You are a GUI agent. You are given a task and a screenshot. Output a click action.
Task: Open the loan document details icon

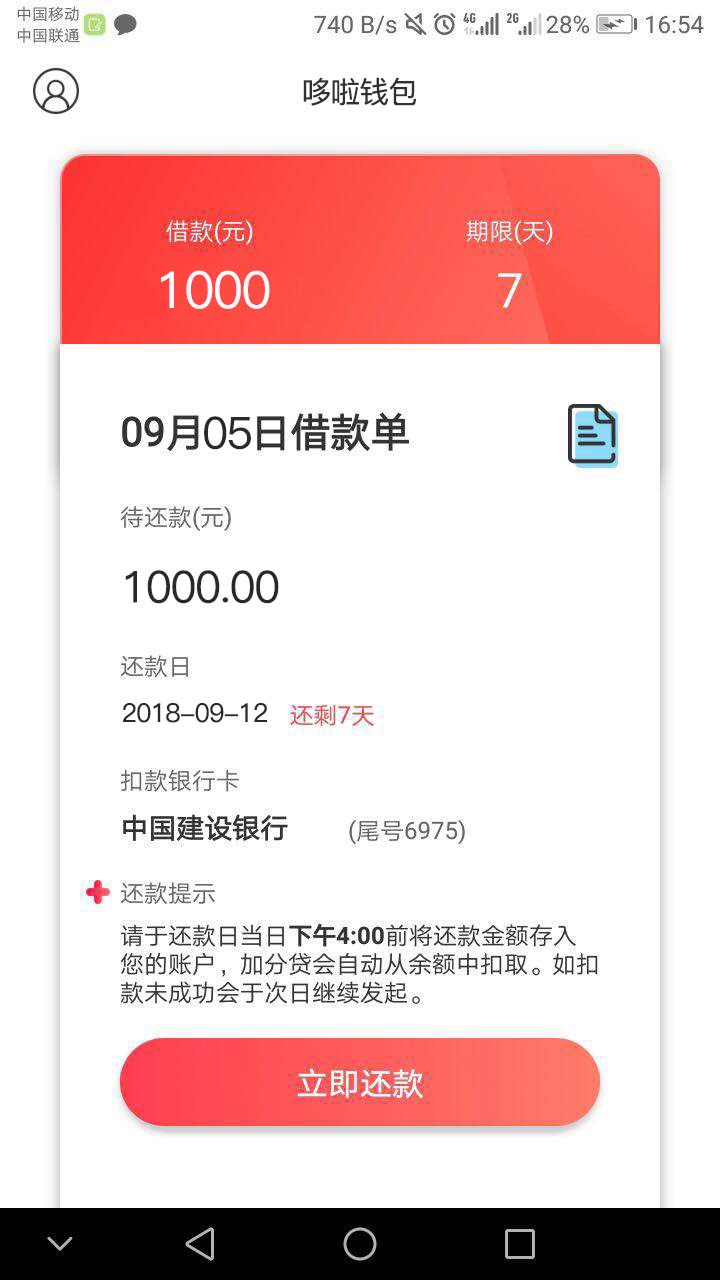point(593,435)
